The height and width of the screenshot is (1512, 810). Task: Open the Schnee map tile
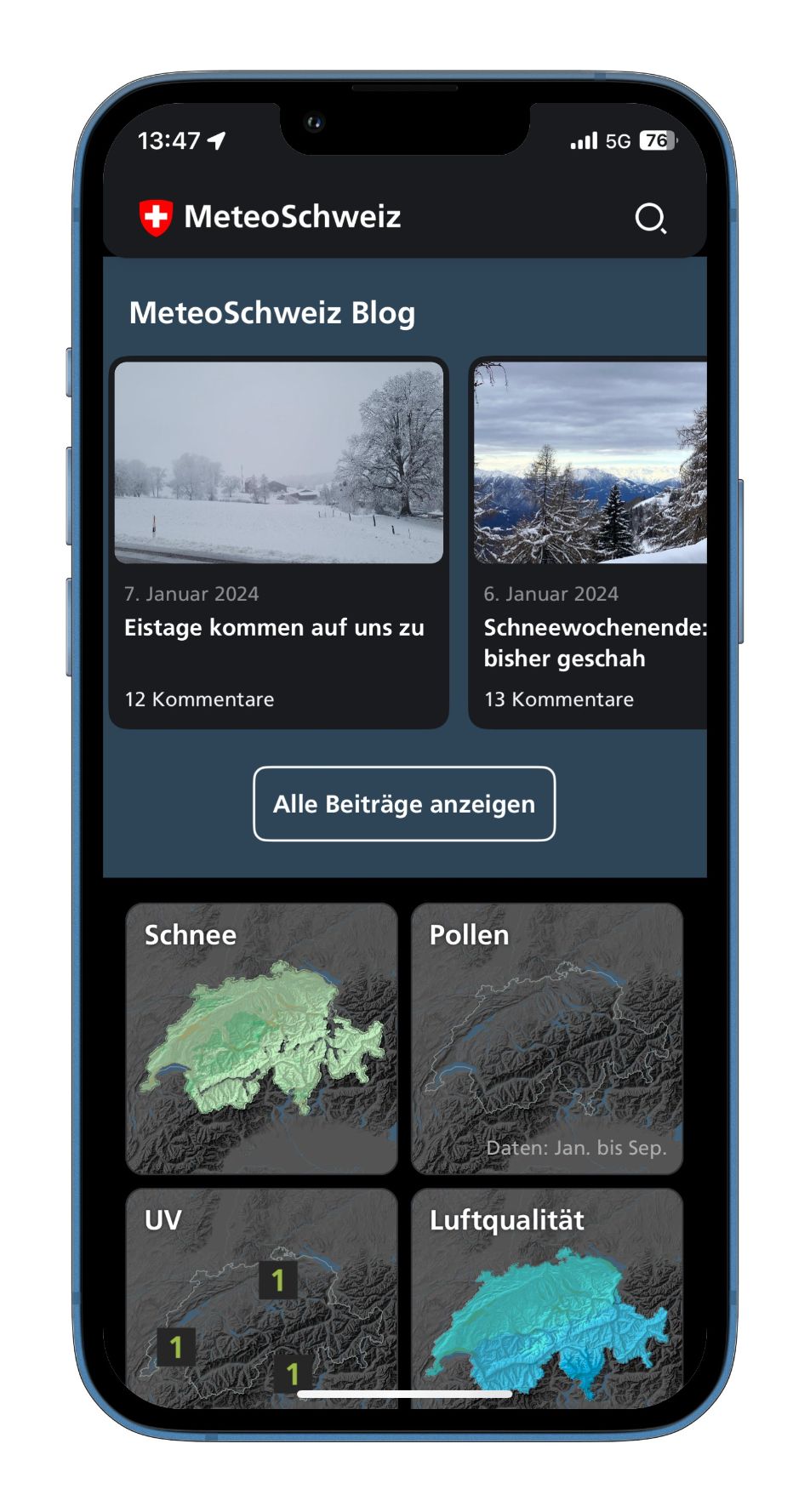262,1039
